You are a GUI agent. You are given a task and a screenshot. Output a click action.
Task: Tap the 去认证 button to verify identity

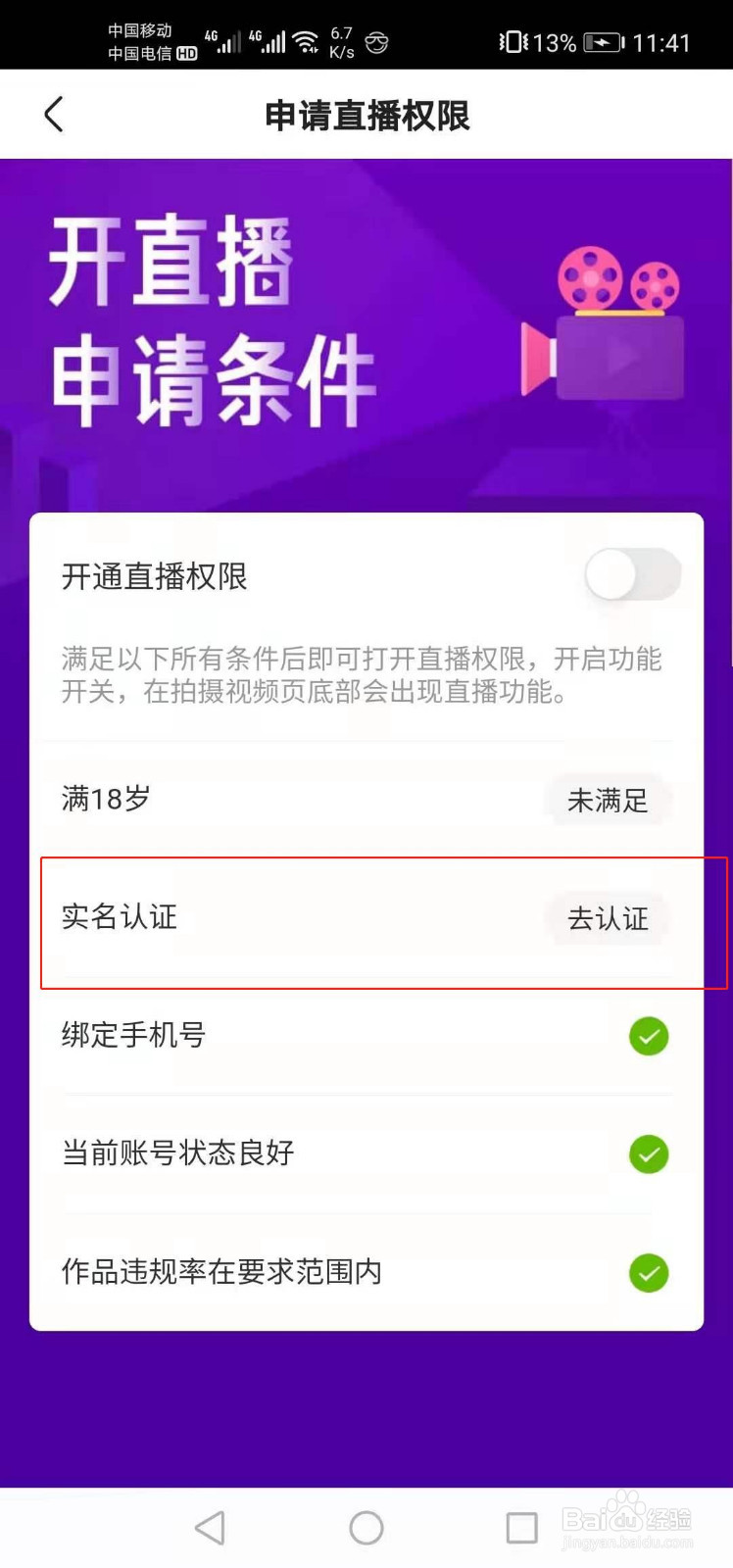point(607,919)
